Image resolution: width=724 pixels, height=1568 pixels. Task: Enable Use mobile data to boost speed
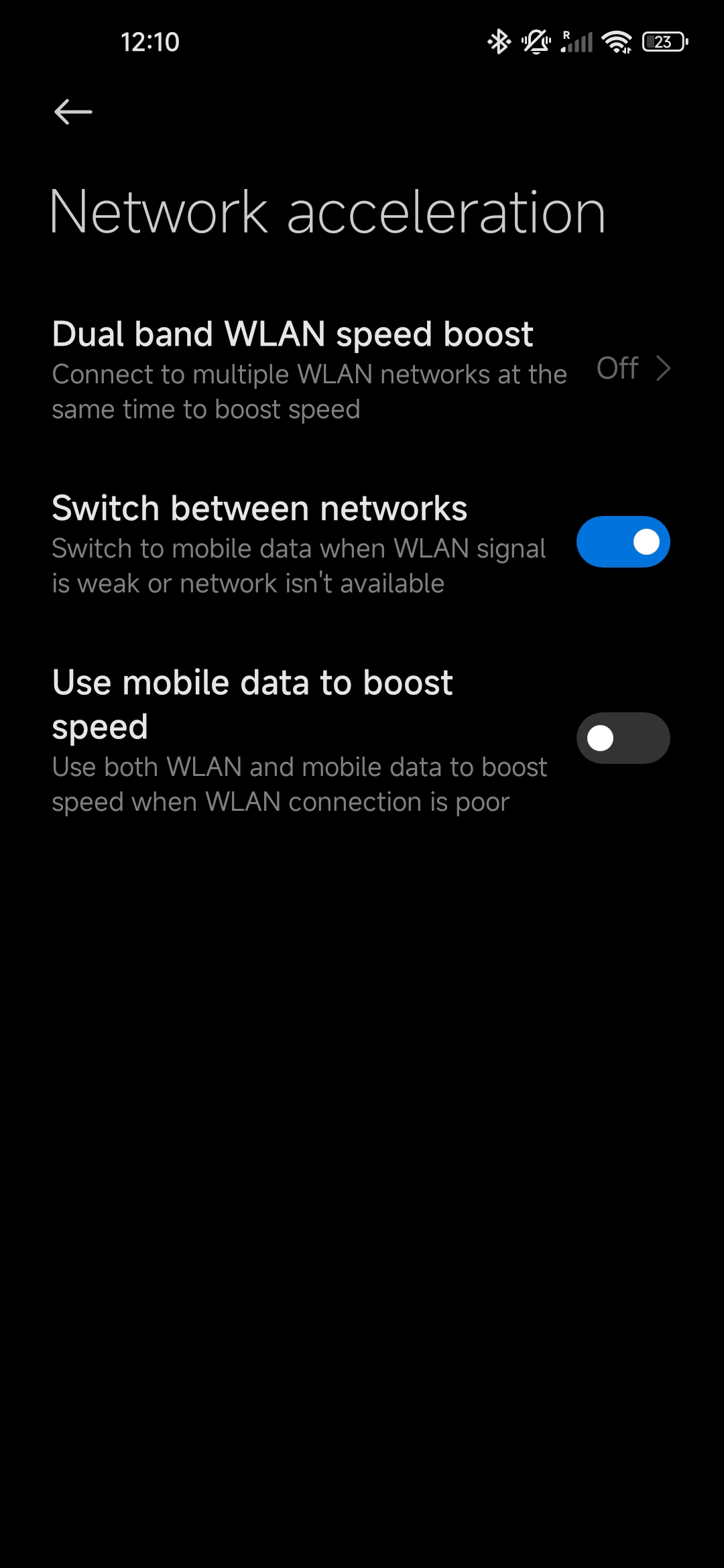click(x=623, y=738)
